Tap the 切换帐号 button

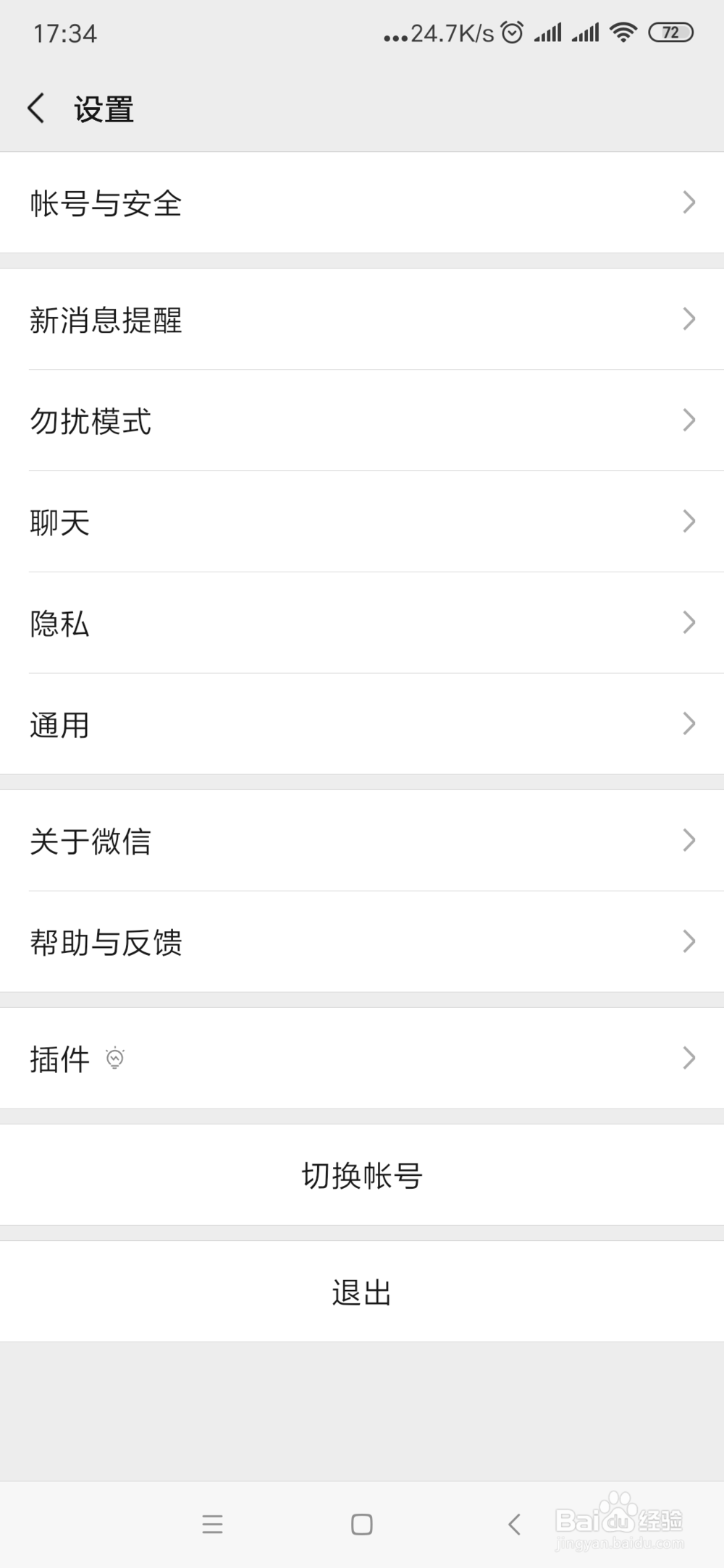[362, 1174]
